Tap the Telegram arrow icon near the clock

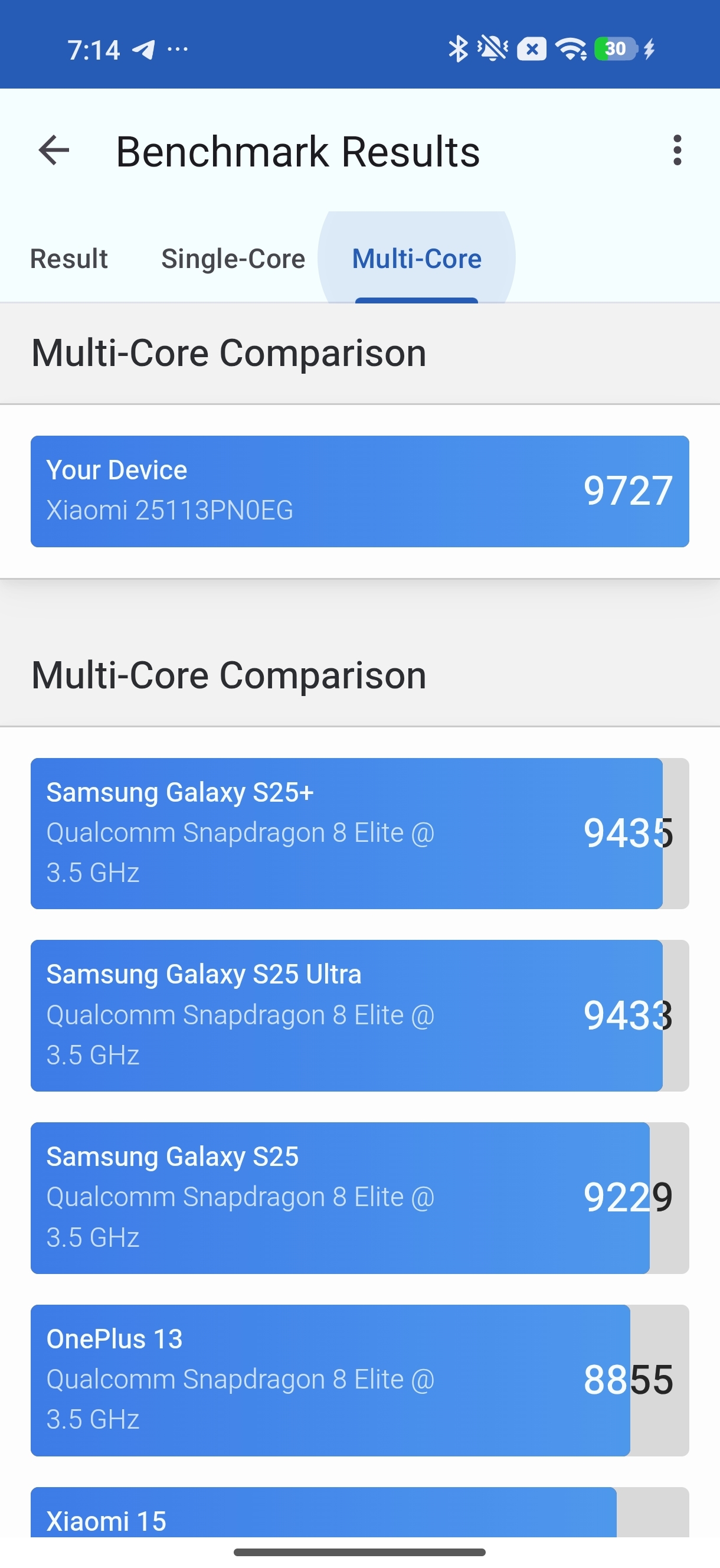pyautogui.click(x=143, y=48)
